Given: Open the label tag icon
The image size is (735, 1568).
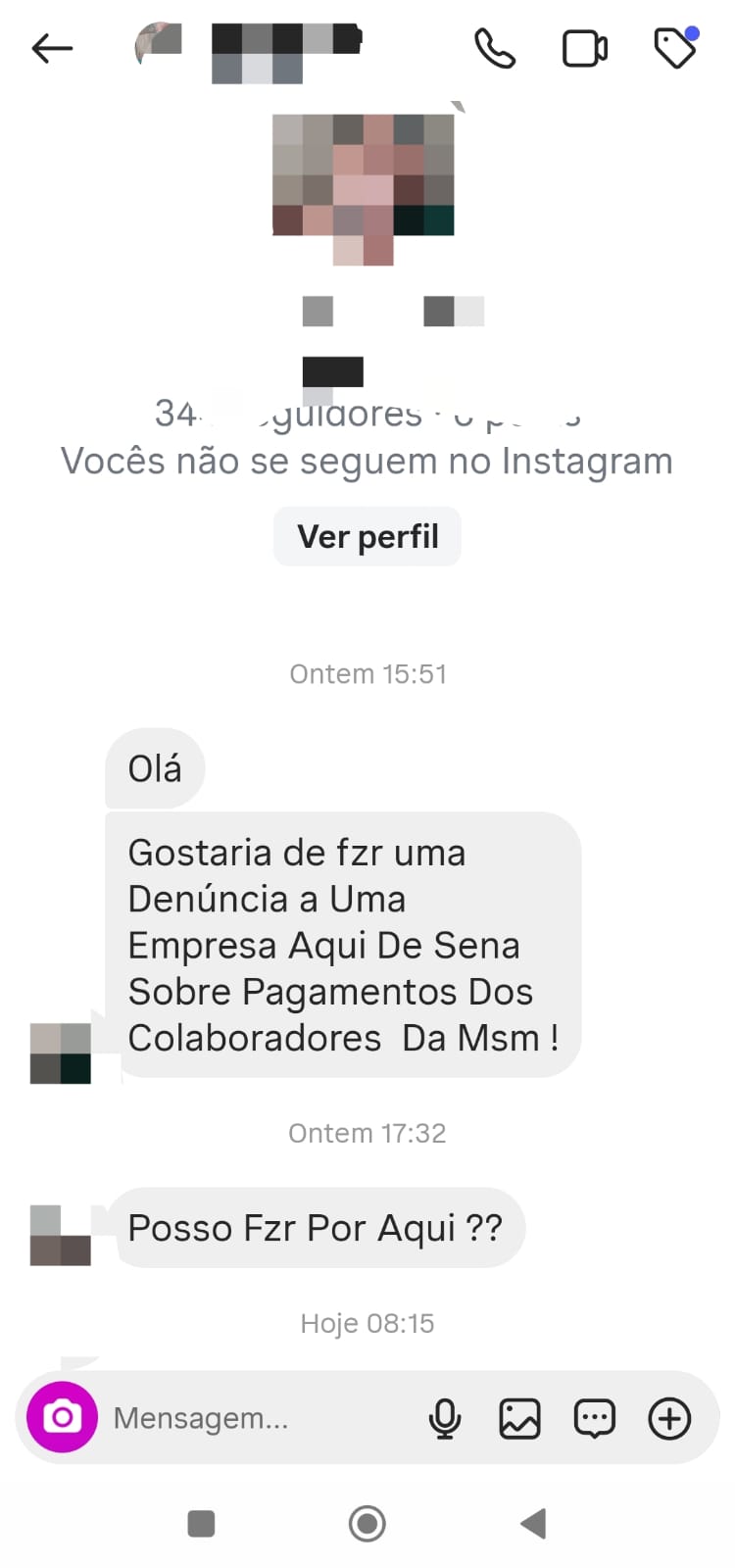Looking at the screenshot, I should pyautogui.click(x=675, y=48).
